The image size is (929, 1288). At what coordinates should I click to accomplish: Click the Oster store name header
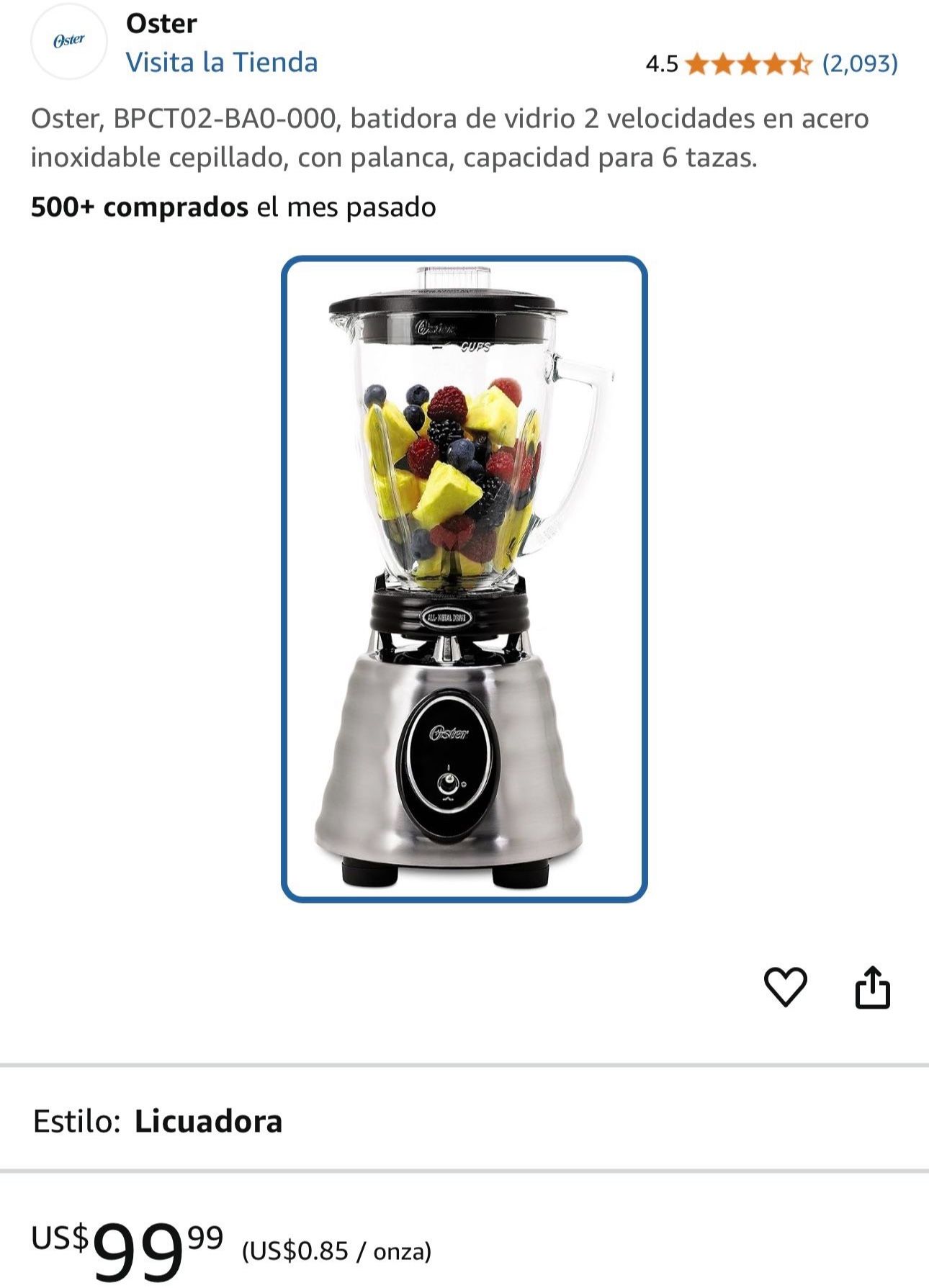pos(159,24)
